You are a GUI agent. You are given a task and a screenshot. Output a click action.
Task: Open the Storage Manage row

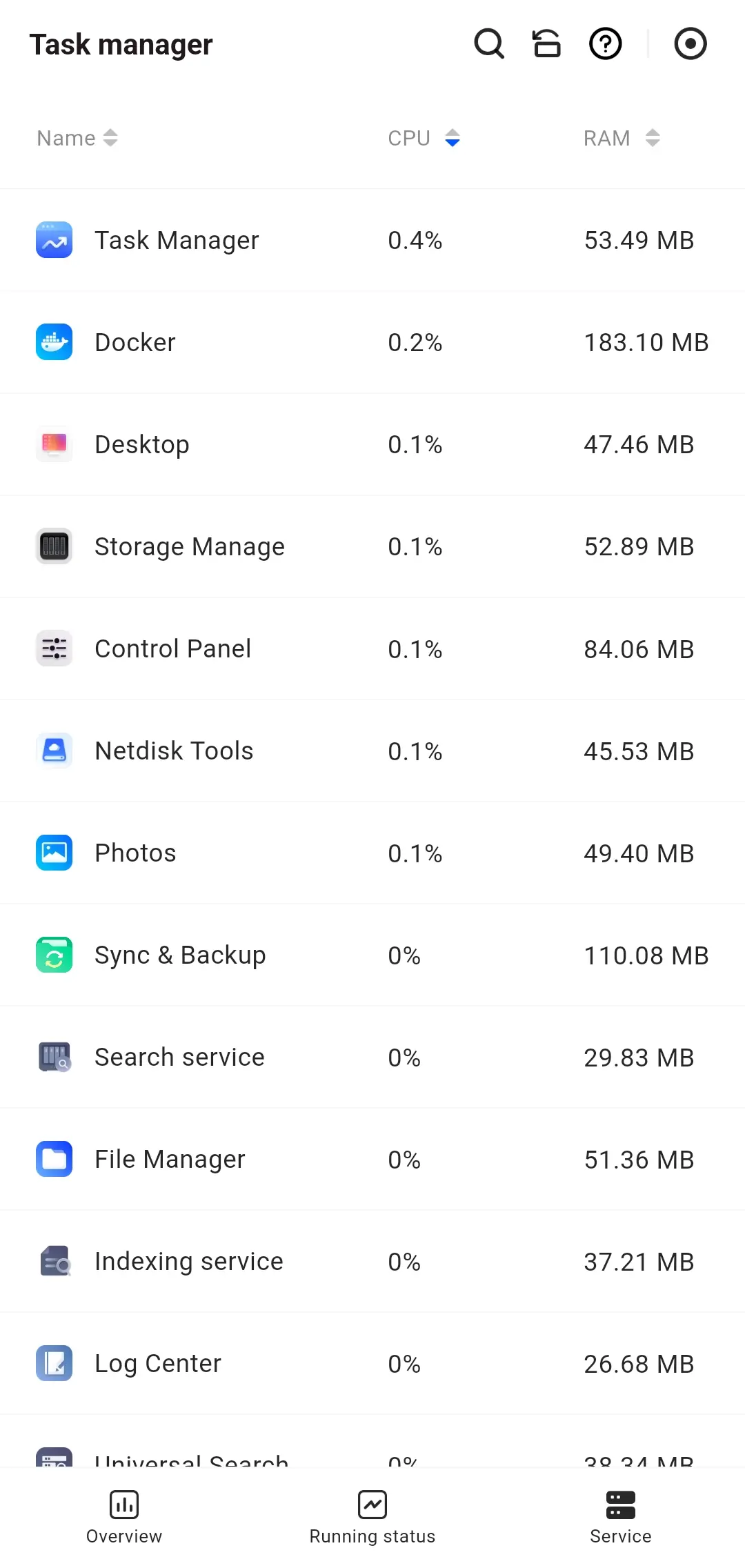click(372, 546)
